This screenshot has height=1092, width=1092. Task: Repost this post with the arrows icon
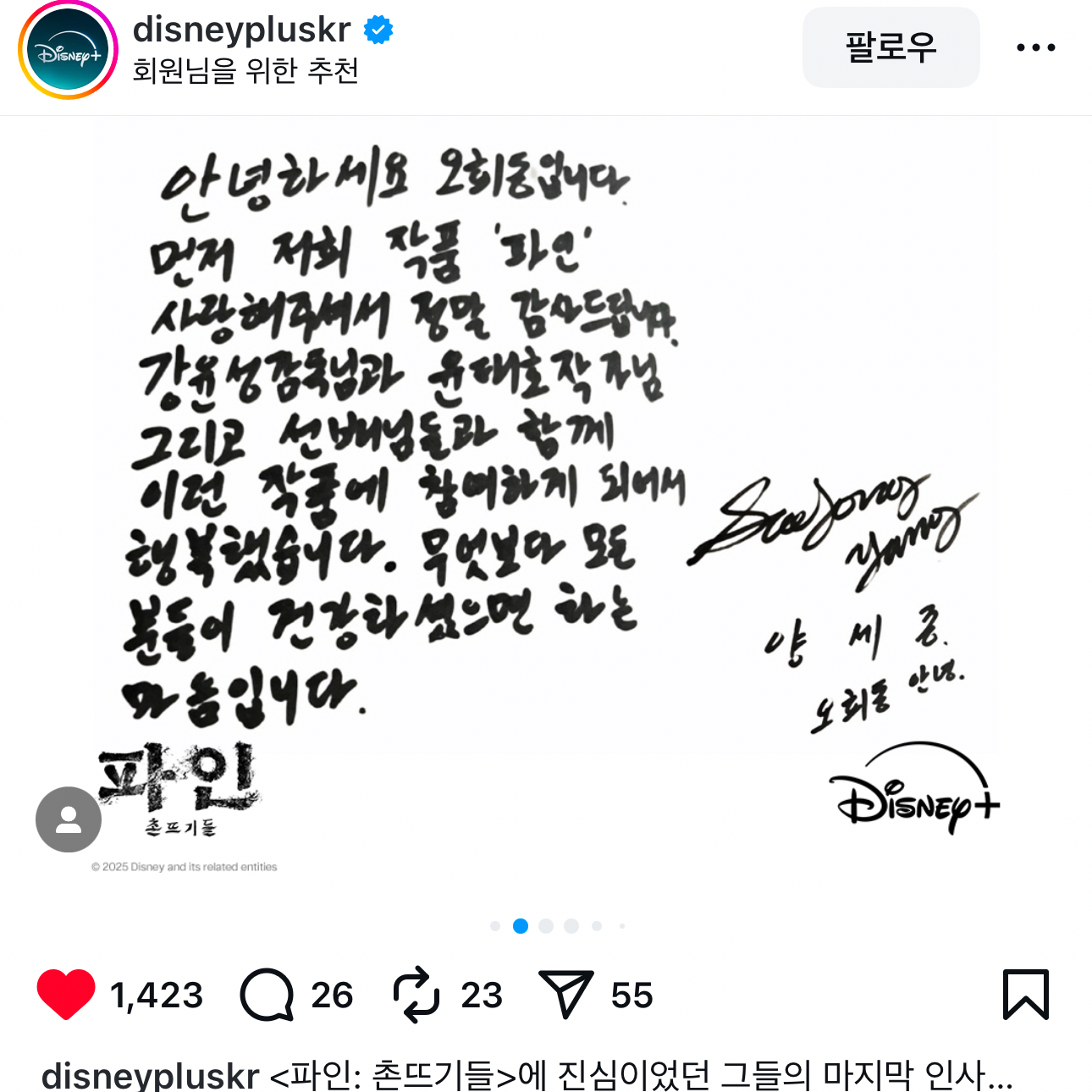pos(416,995)
